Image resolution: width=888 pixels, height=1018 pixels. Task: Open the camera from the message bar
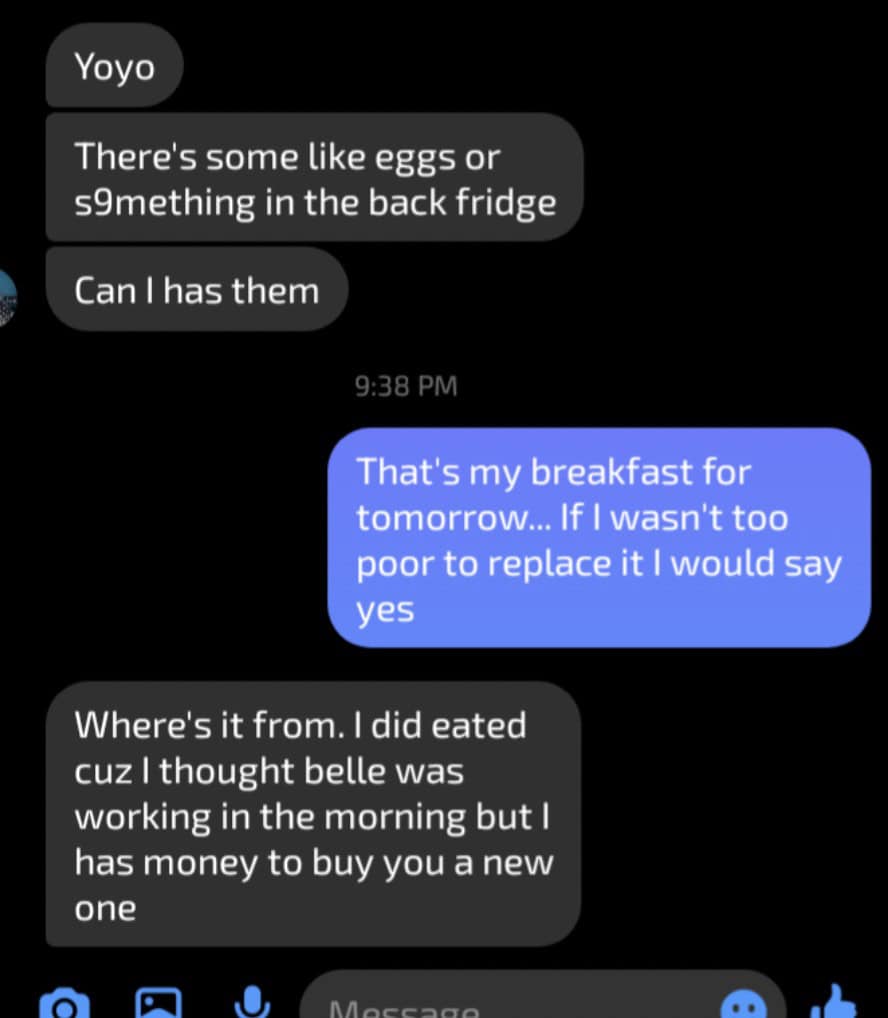(x=64, y=1004)
